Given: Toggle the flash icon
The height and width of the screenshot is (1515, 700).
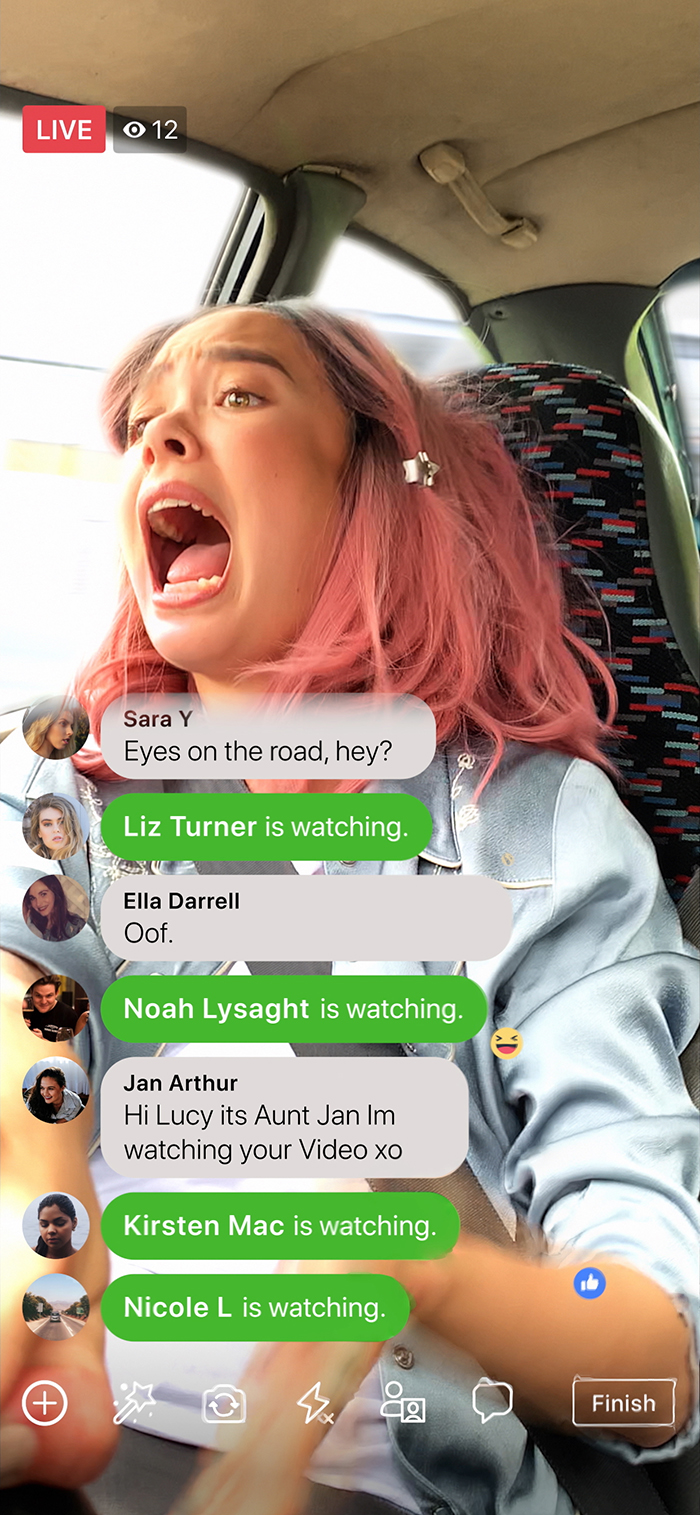Looking at the screenshot, I should [x=315, y=1404].
